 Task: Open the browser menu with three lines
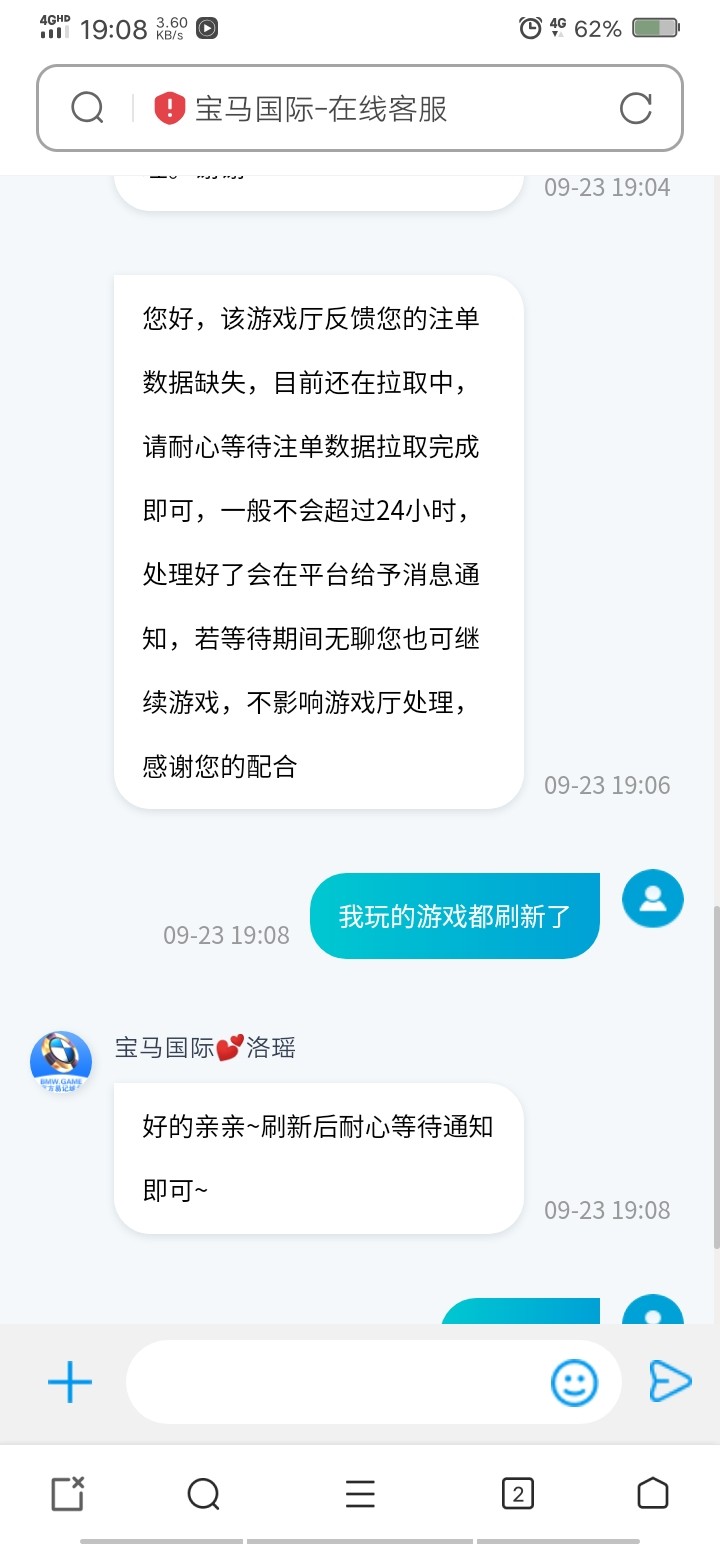pos(360,1494)
